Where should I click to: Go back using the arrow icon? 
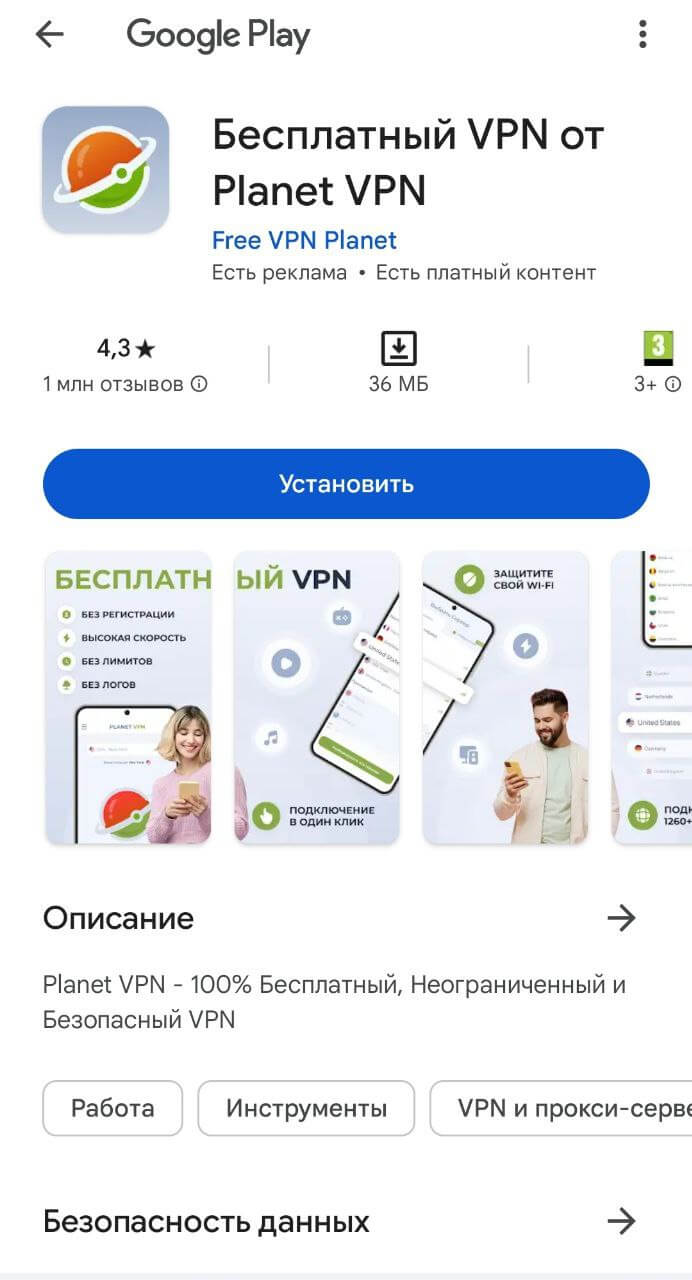pos(49,35)
